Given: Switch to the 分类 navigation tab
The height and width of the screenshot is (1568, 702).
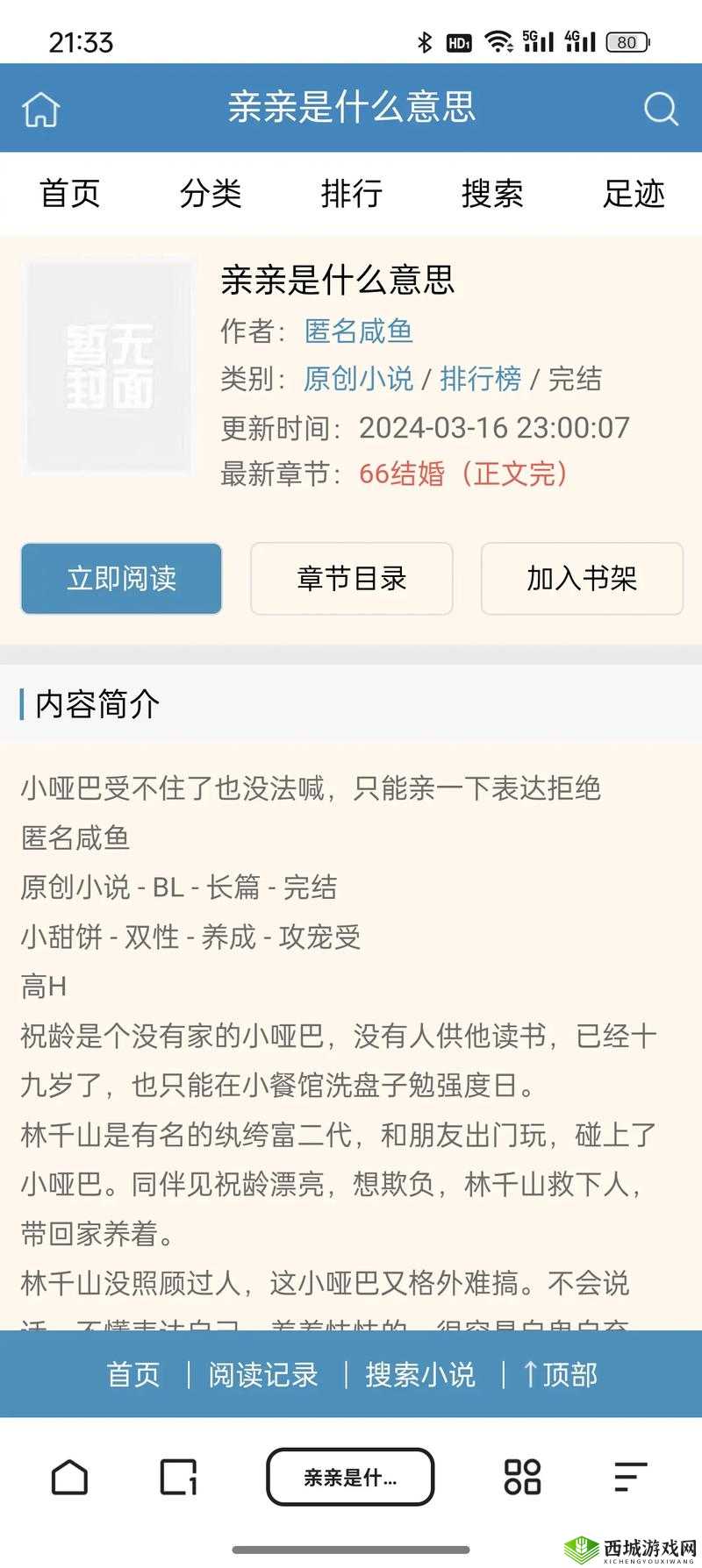Looking at the screenshot, I should 211,194.
